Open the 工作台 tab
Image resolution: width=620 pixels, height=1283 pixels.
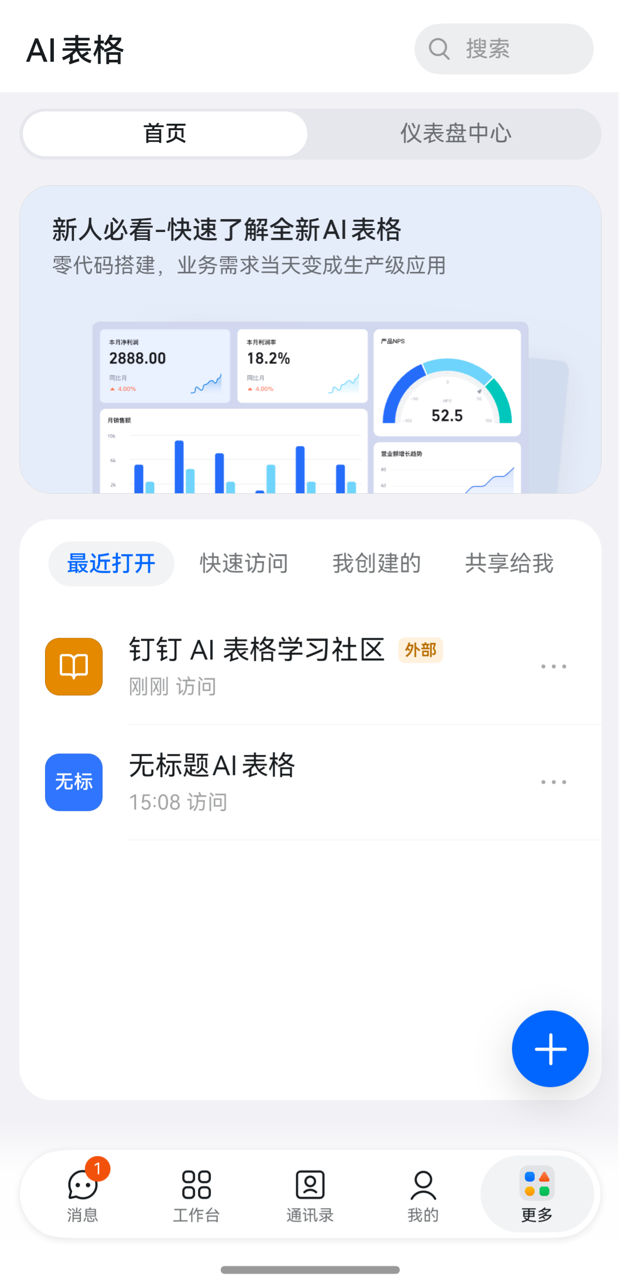tap(196, 1195)
